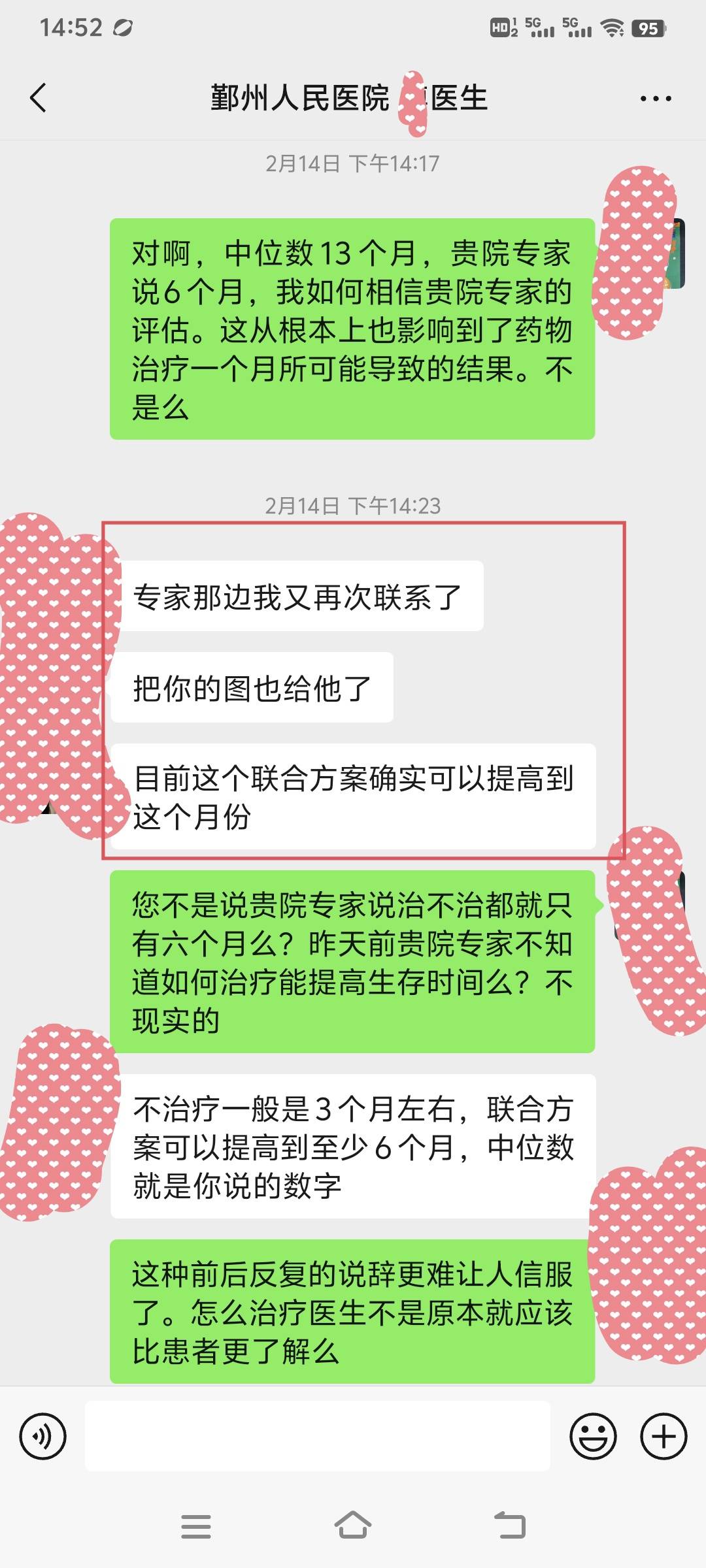Open recent apps from the navigation bar
The height and width of the screenshot is (1568, 706).
[195, 1526]
